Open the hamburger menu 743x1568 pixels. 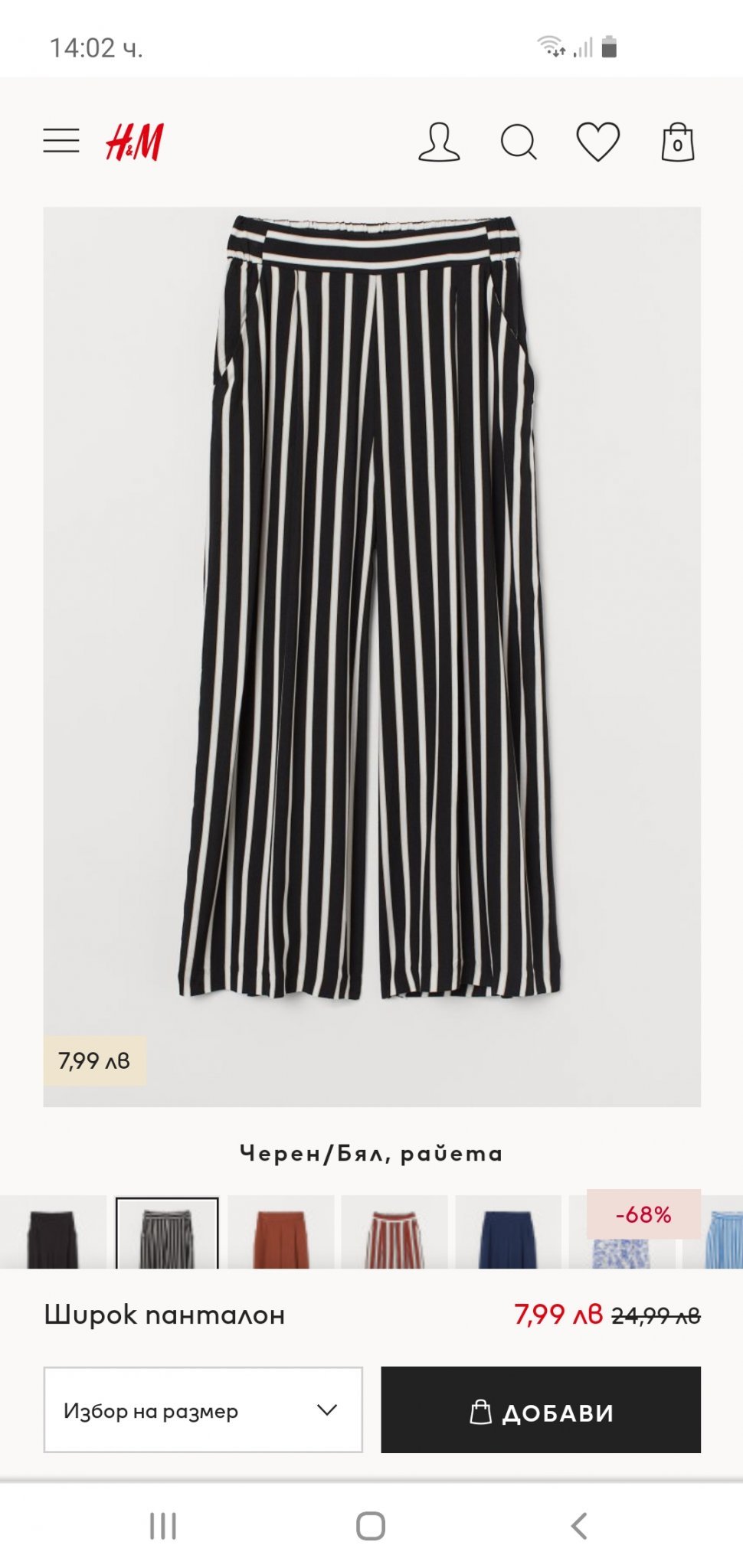(x=61, y=141)
